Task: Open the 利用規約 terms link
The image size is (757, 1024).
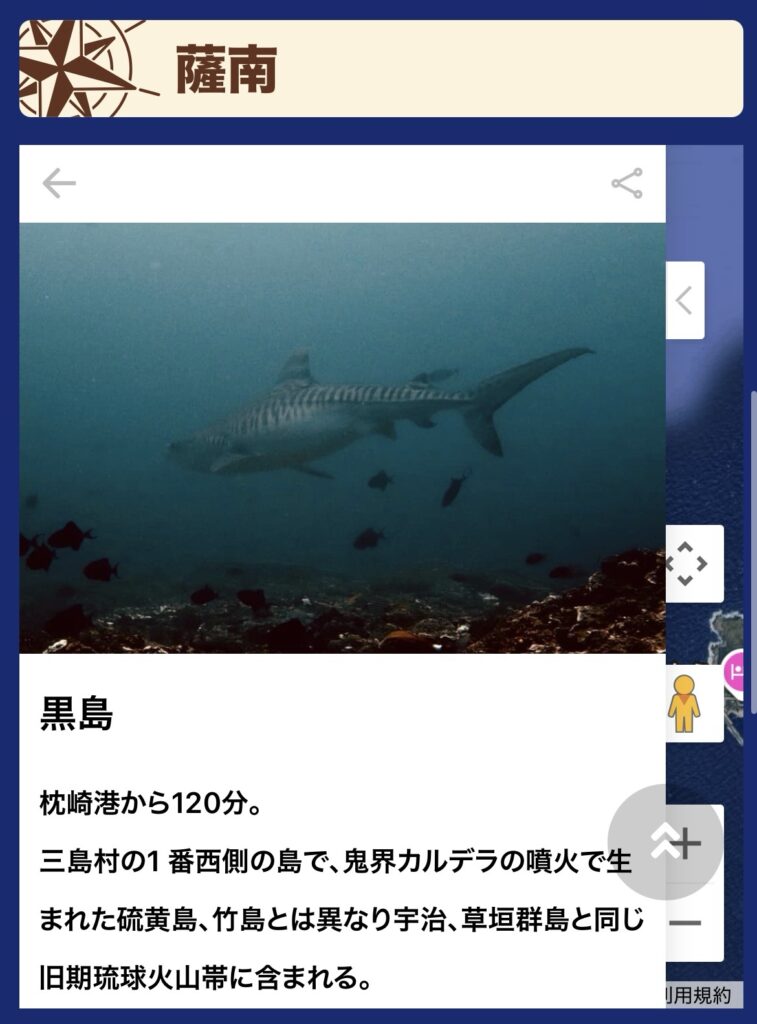Action: click(x=701, y=995)
